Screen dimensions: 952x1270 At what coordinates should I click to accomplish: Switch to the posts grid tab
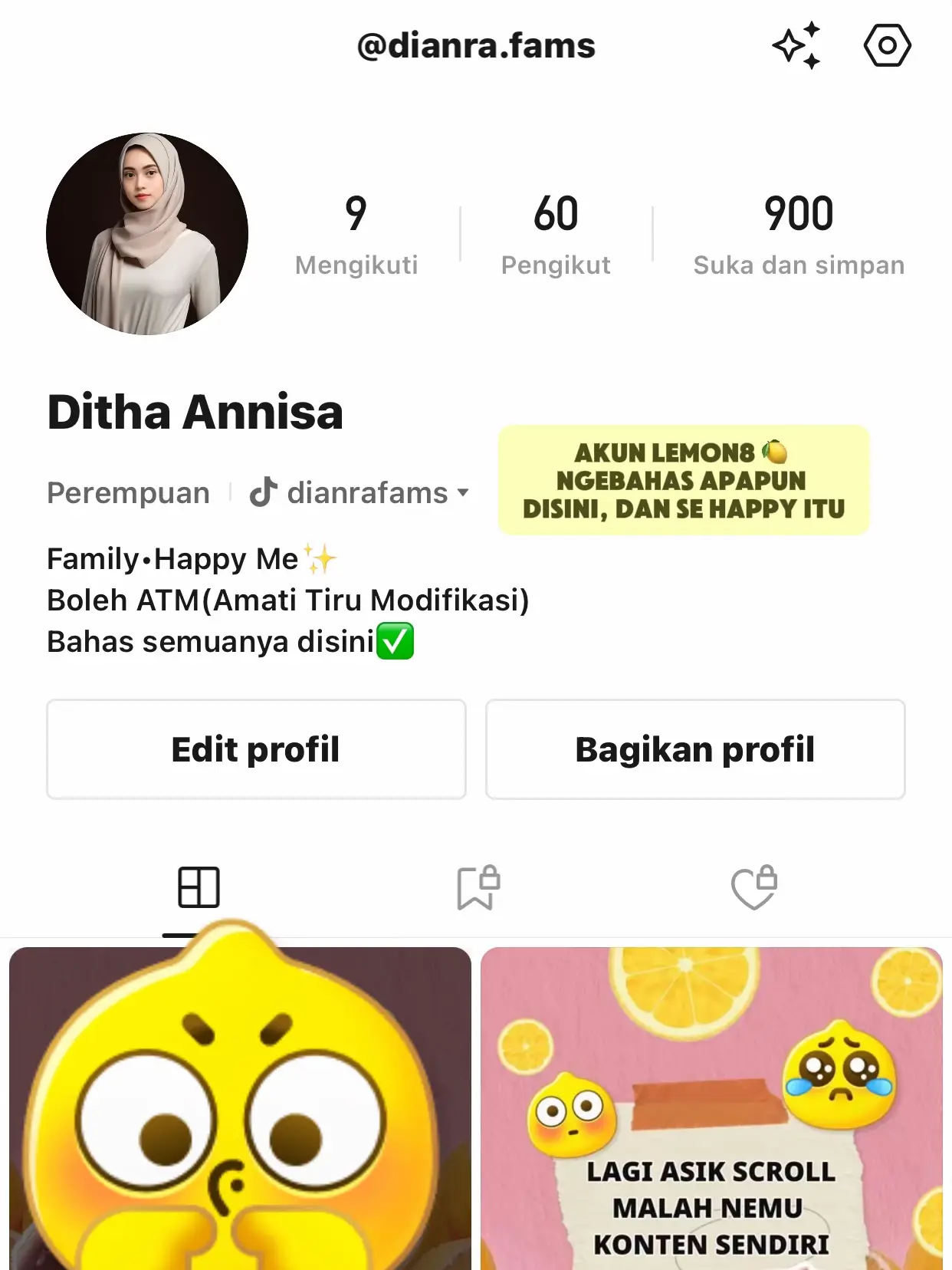point(199,888)
